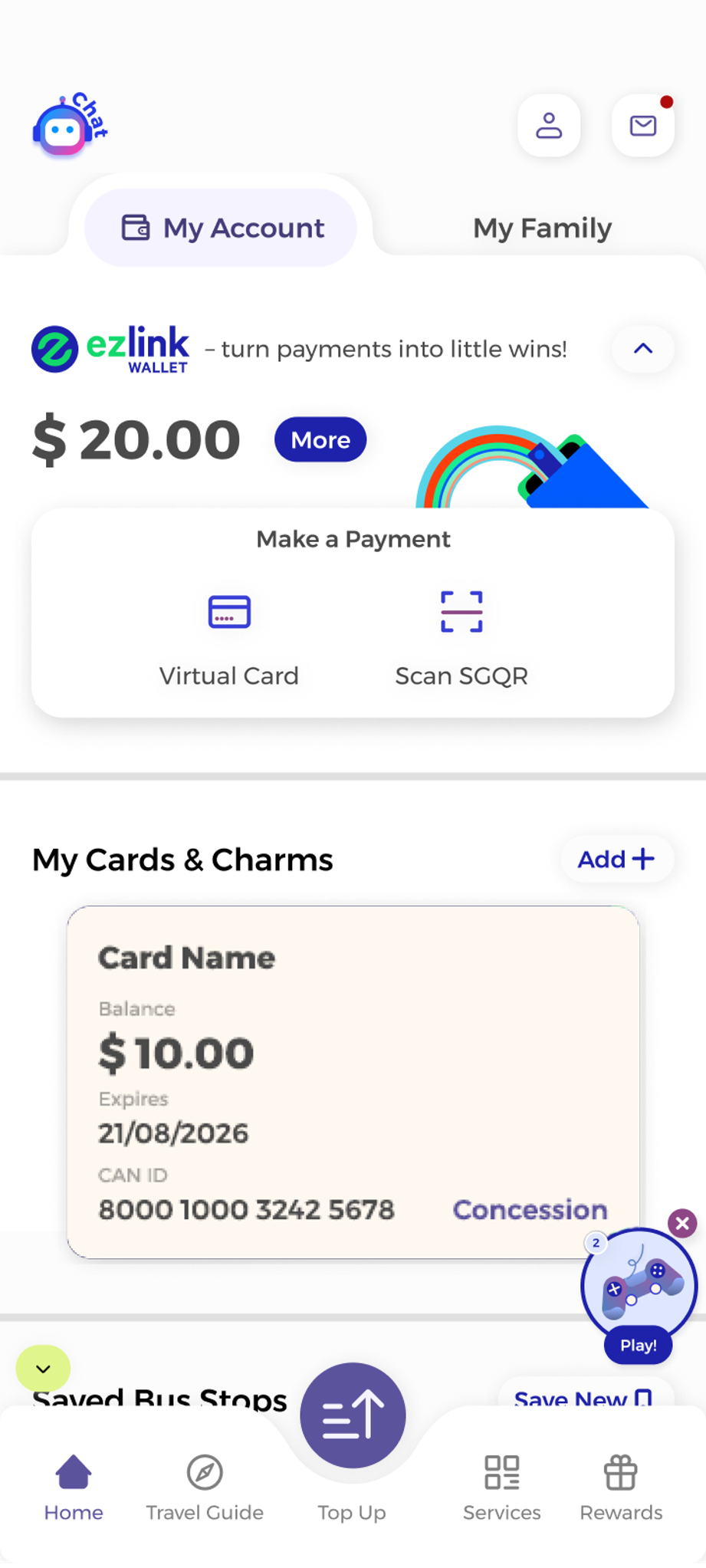This screenshot has height=1568, width=706.
Task: Tap the green down-chevron button
Action: point(43,1369)
